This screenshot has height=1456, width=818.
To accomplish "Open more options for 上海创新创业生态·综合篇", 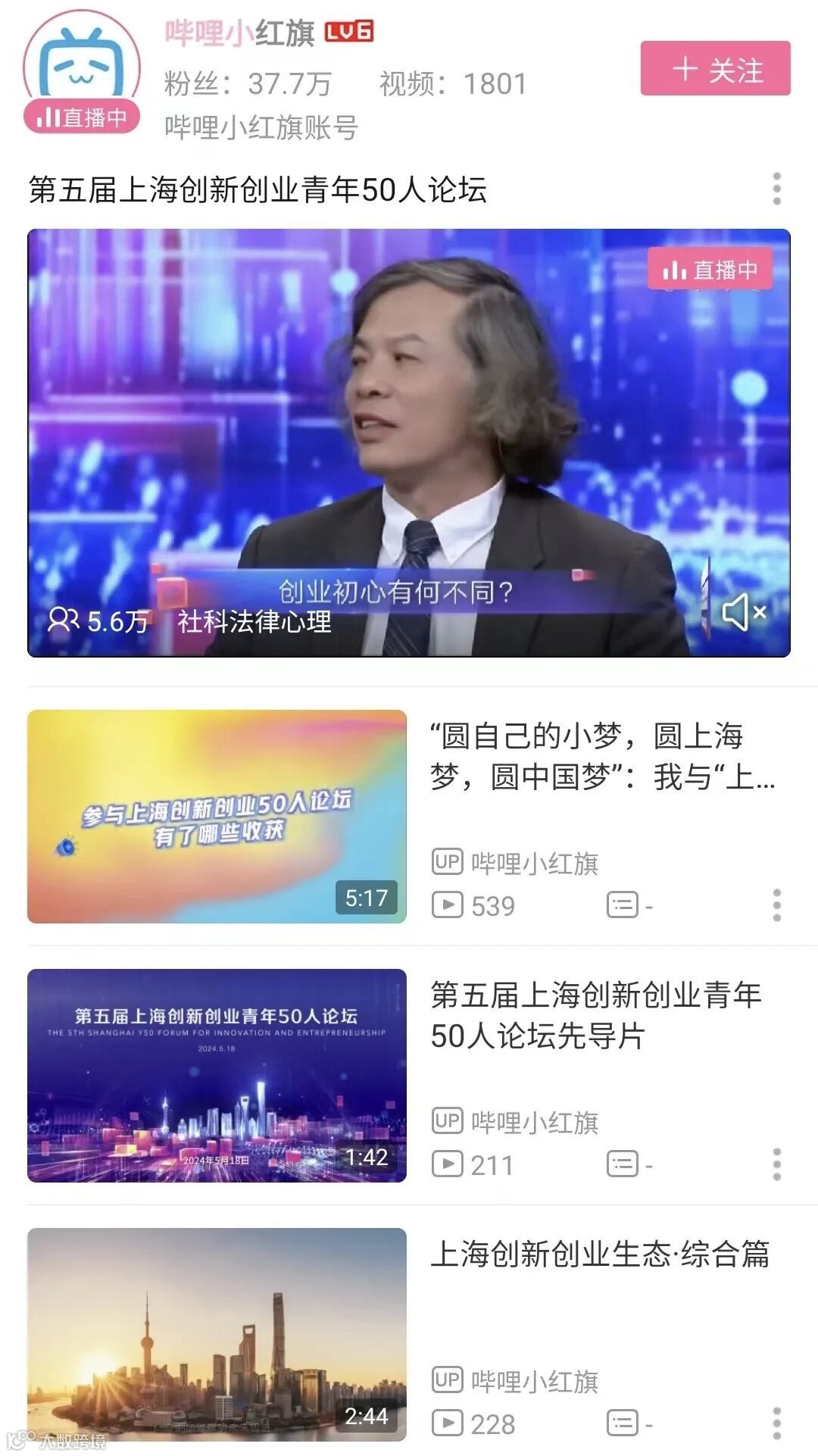I will point(776,1423).
